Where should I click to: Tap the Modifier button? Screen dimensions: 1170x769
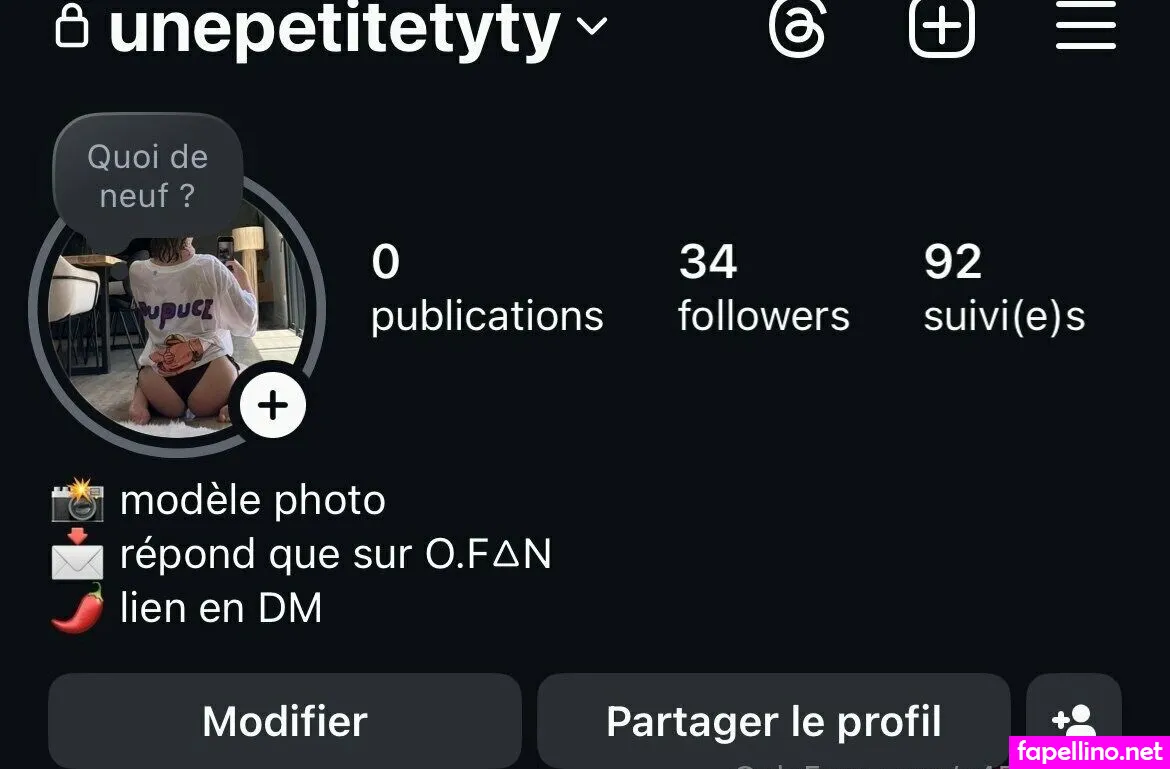pyautogui.click(x=285, y=721)
